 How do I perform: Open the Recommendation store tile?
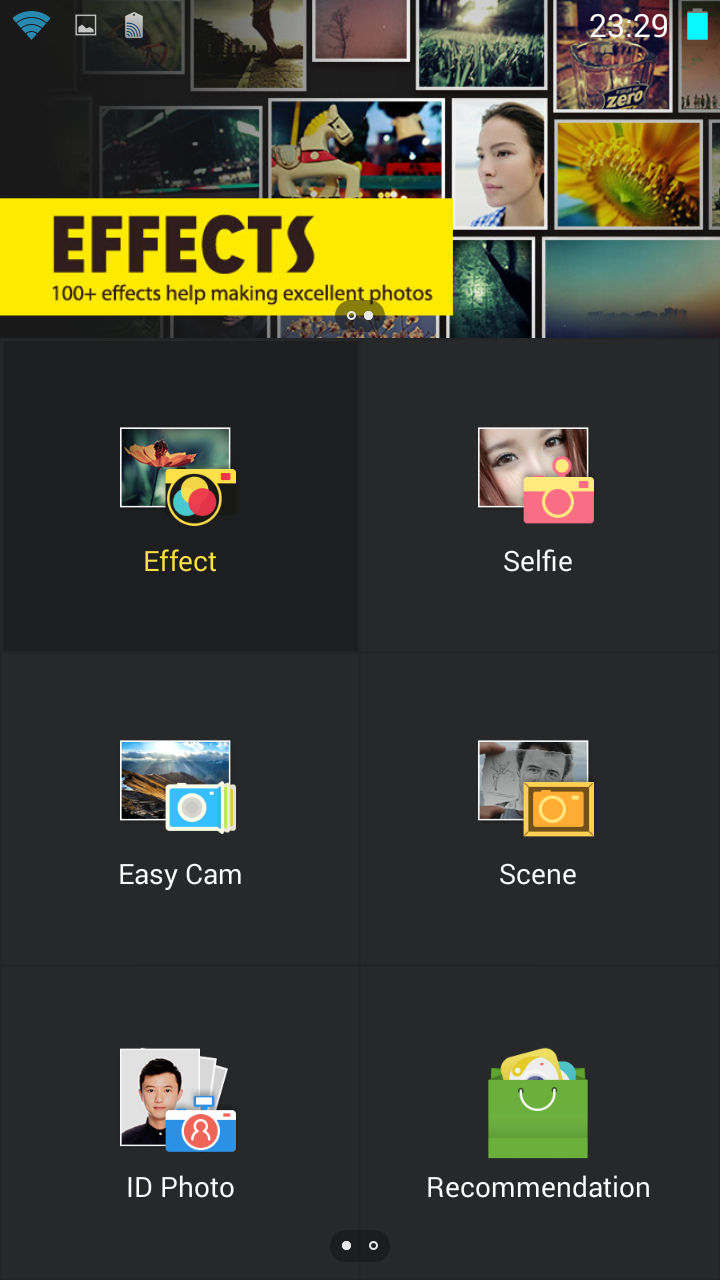(538, 1122)
